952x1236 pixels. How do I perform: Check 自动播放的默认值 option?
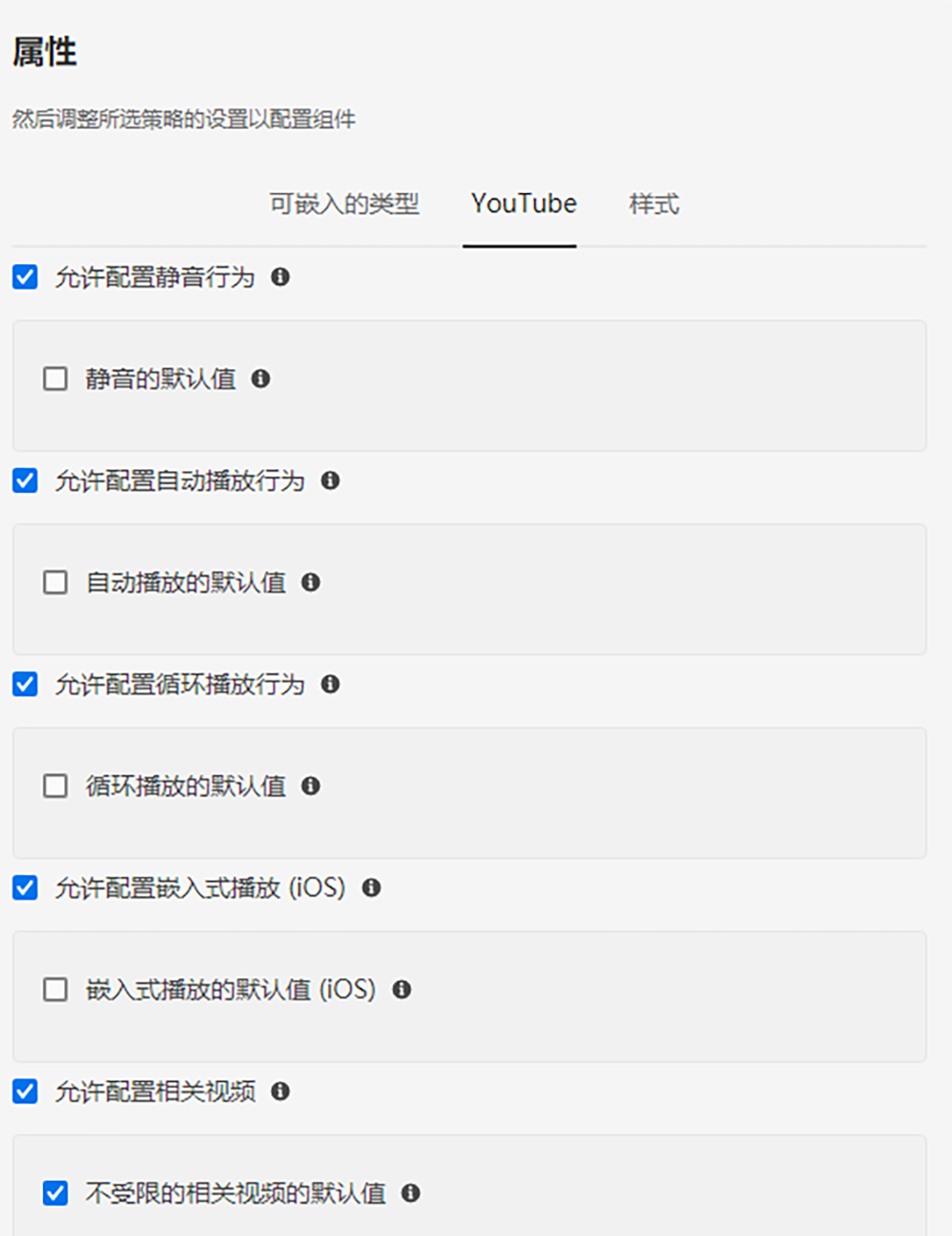55,582
